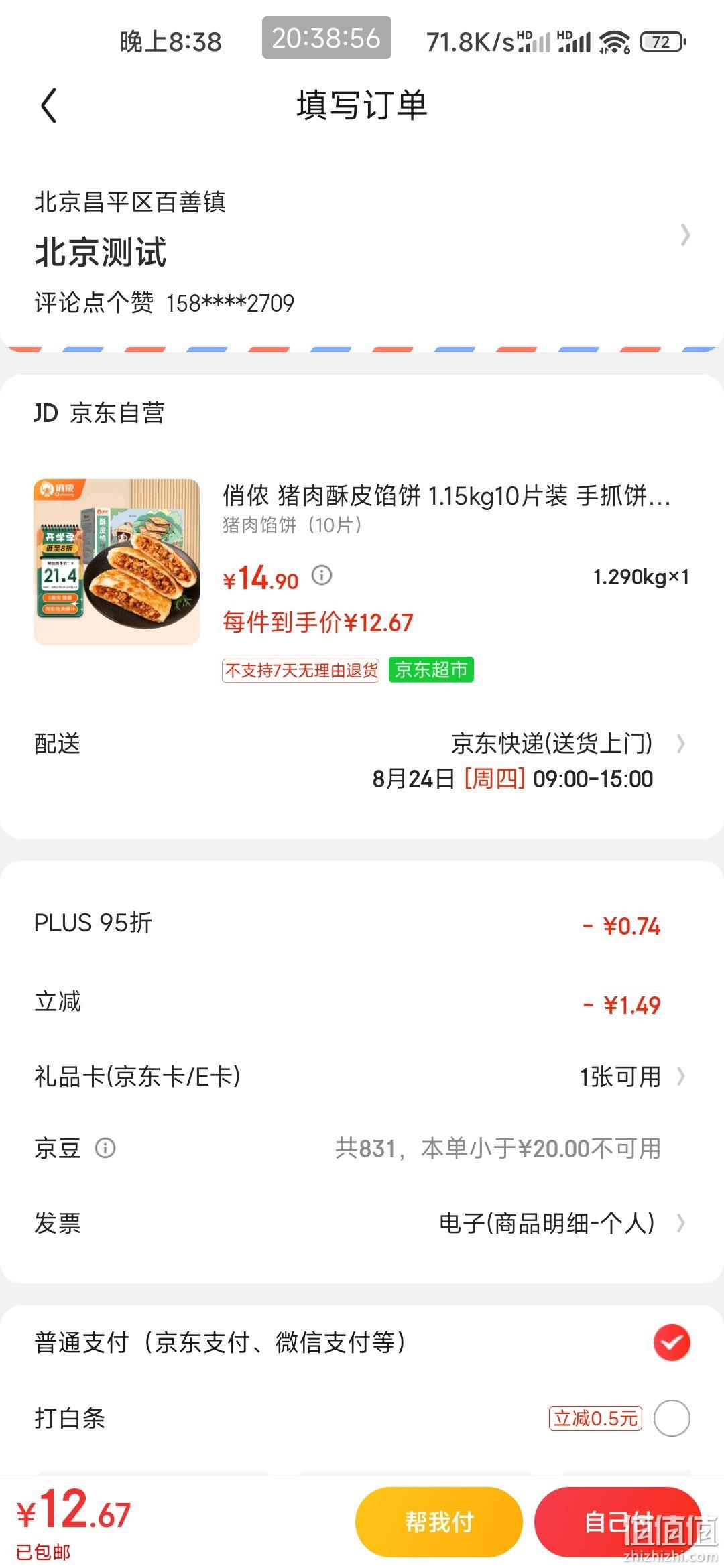Go back from the order form

coord(49,106)
